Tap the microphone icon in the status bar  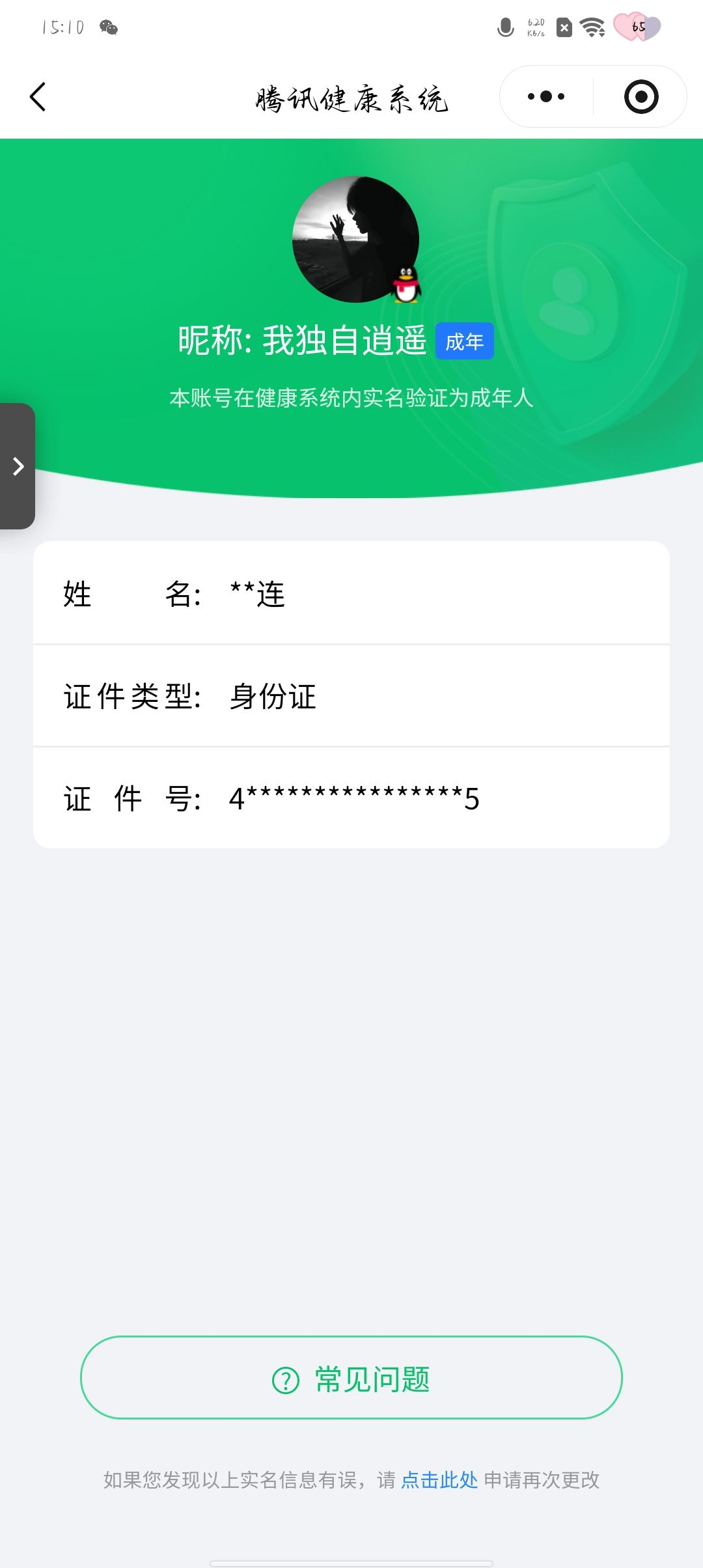[x=506, y=27]
